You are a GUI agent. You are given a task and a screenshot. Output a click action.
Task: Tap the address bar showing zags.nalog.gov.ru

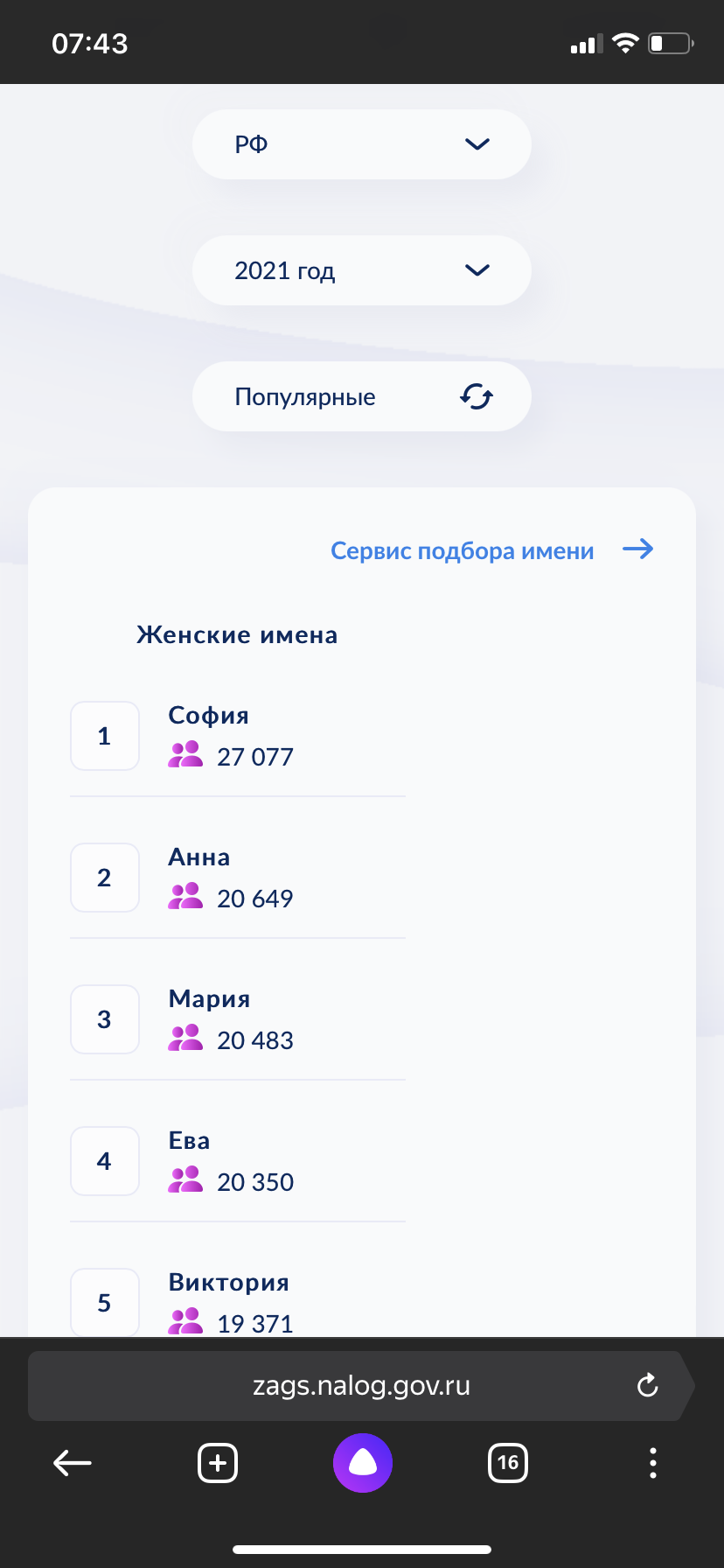(361, 1385)
